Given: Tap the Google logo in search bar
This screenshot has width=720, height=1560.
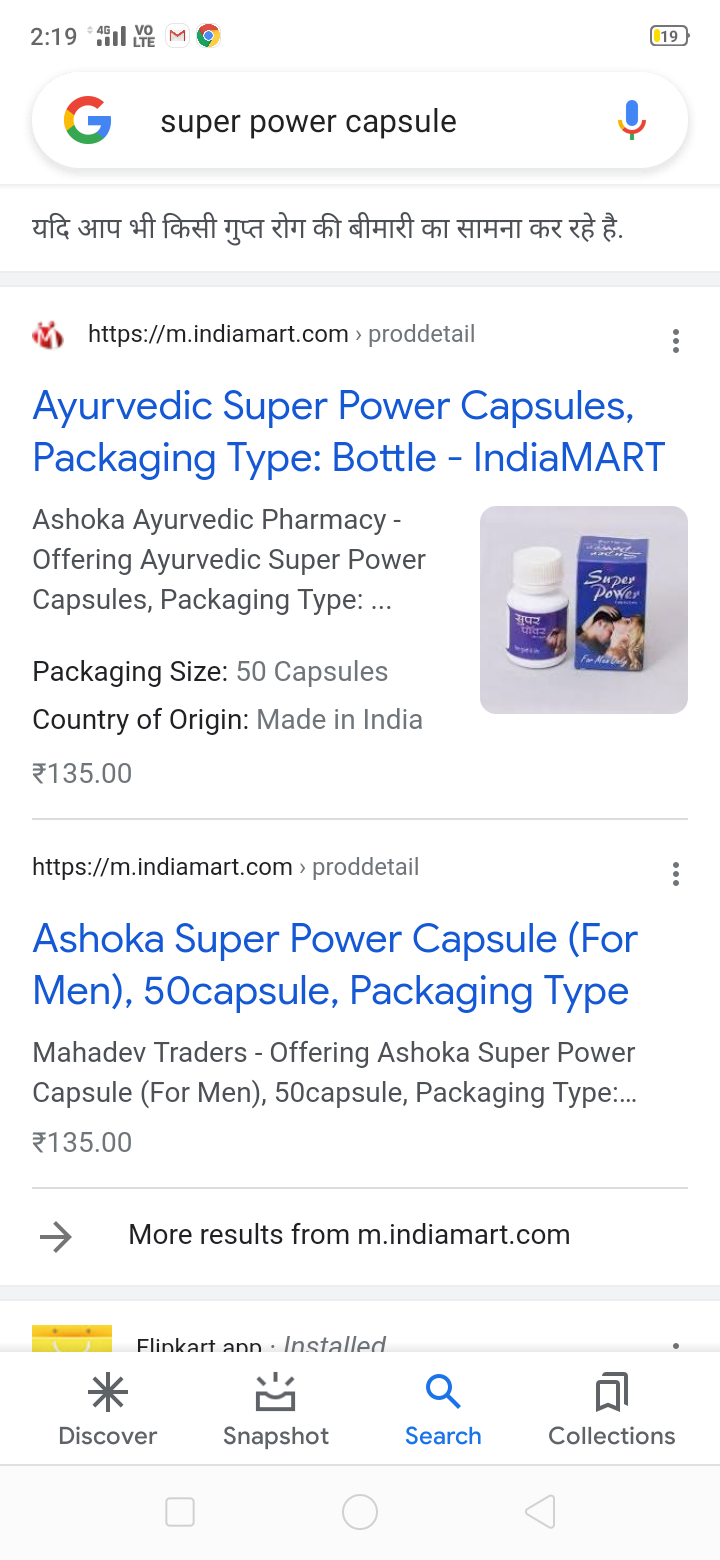Looking at the screenshot, I should click(88, 121).
